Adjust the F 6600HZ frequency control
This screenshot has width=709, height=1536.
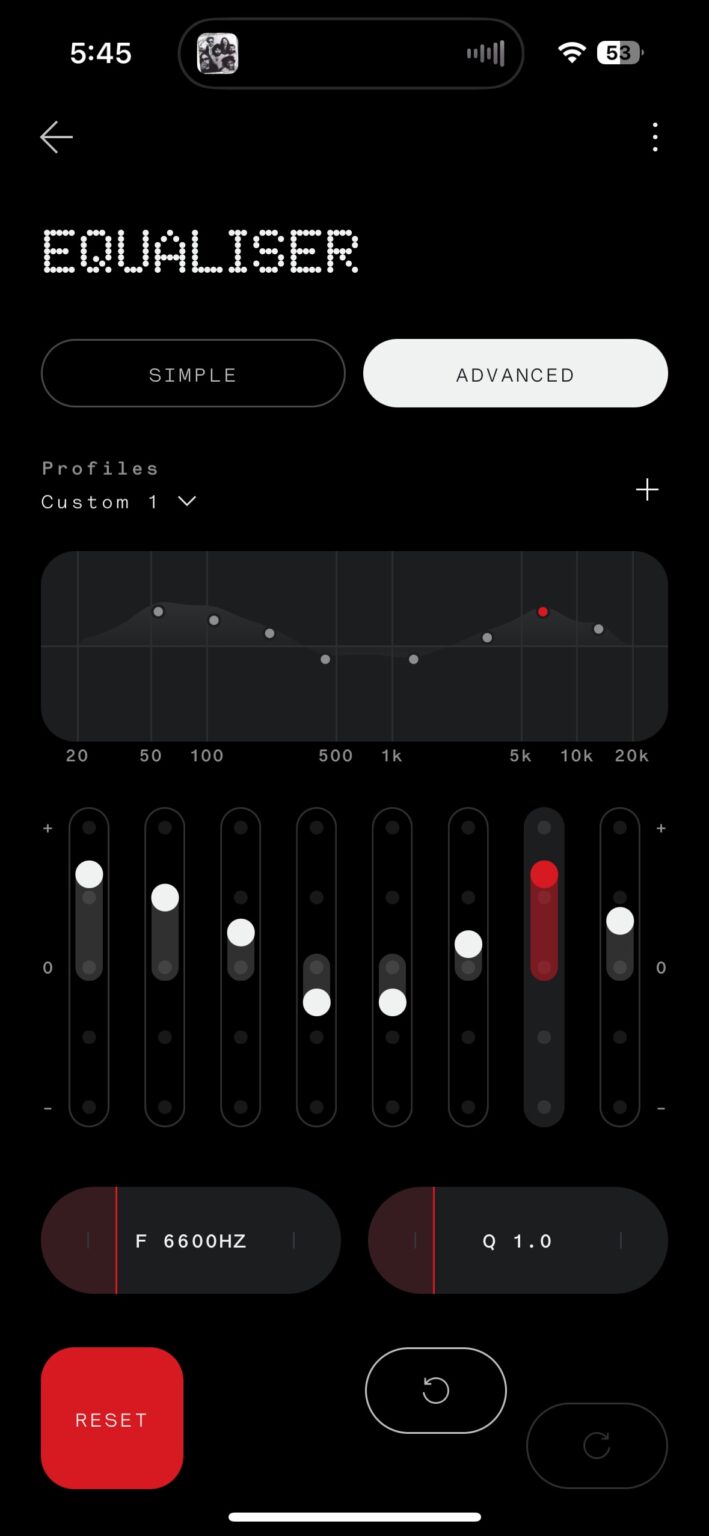coord(191,1241)
